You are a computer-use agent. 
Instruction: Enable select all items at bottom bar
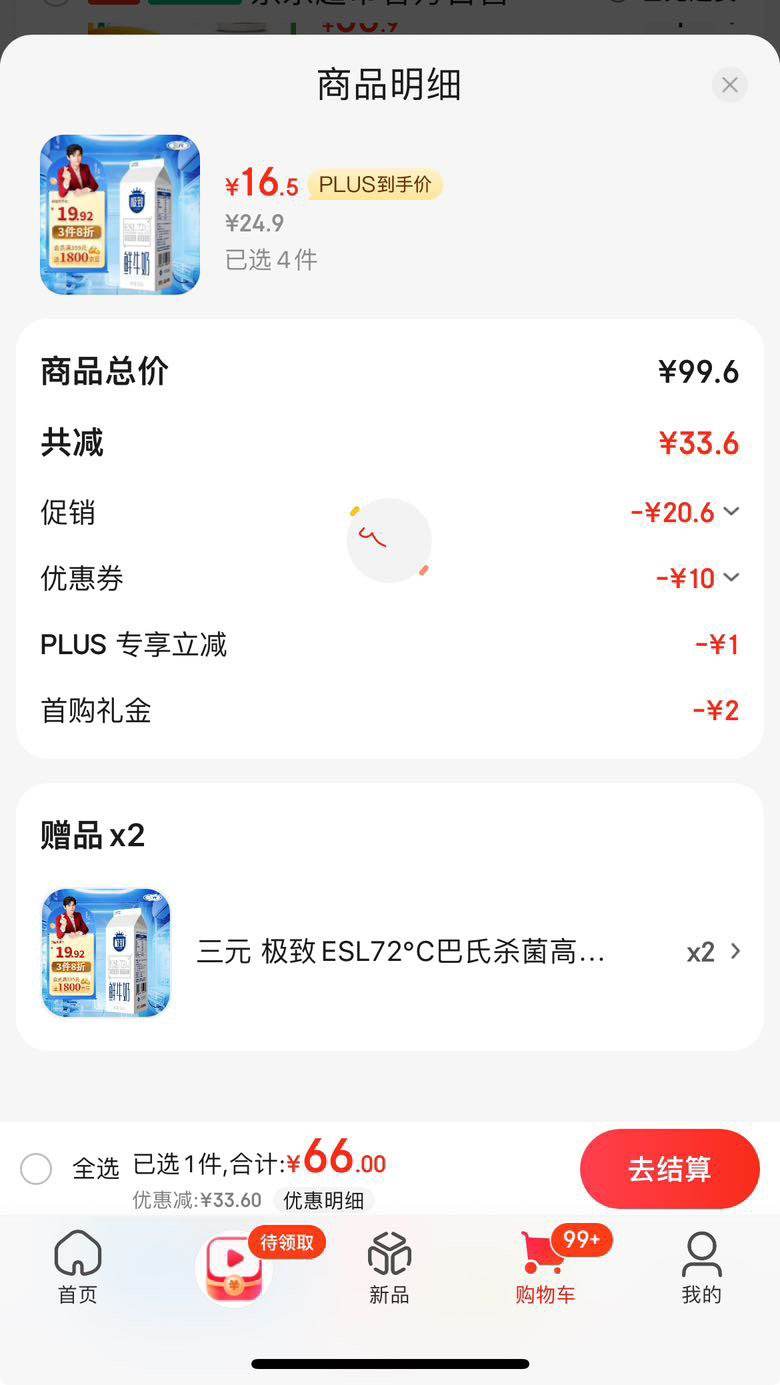(x=36, y=1169)
